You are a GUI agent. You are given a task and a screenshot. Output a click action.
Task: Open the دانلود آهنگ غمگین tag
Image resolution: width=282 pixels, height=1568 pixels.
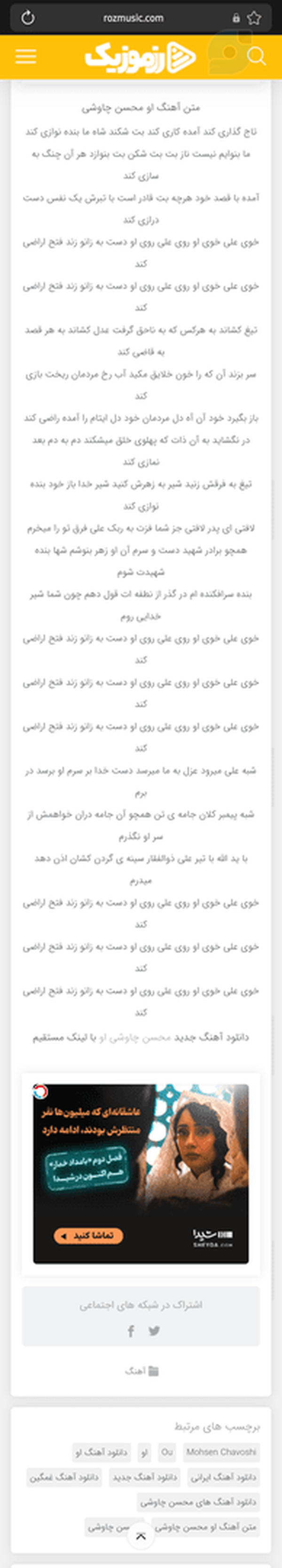(64, 1477)
